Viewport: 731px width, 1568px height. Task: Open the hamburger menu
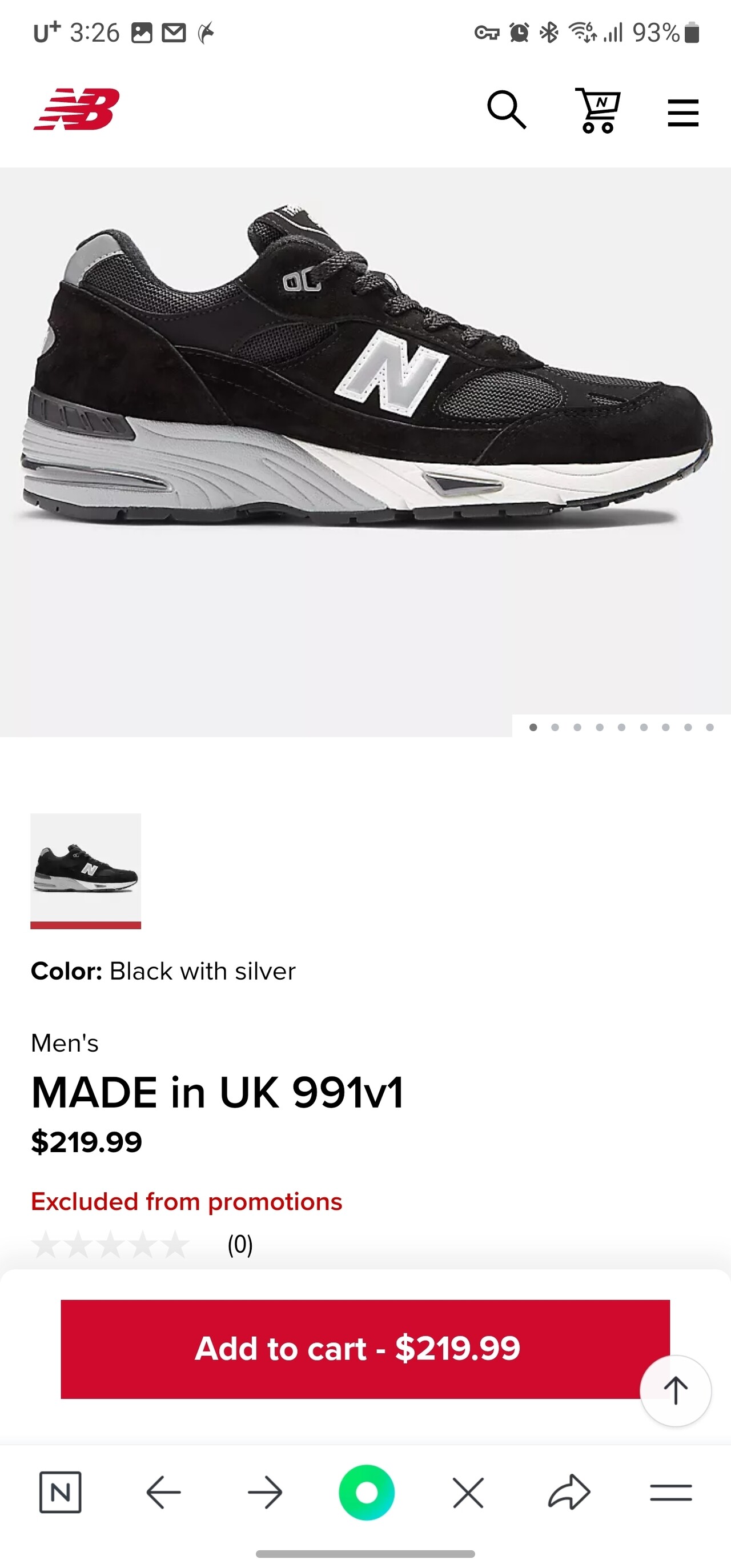click(683, 113)
